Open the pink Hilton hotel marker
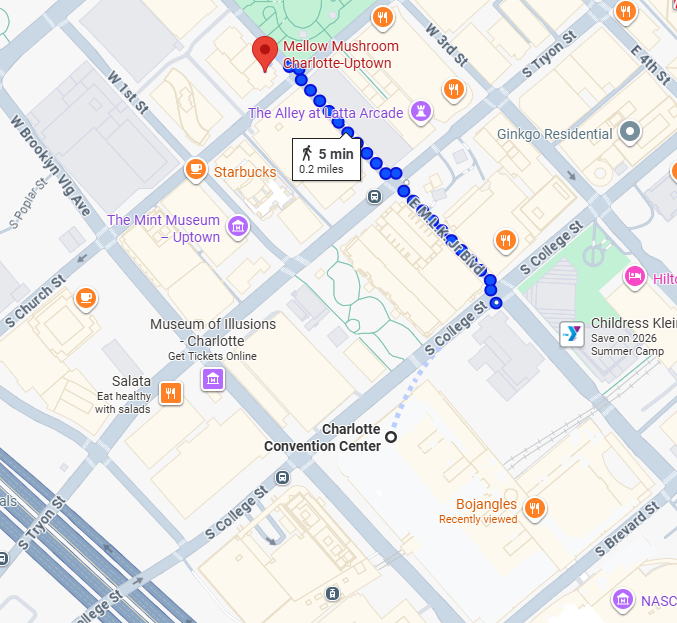 coord(634,276)
